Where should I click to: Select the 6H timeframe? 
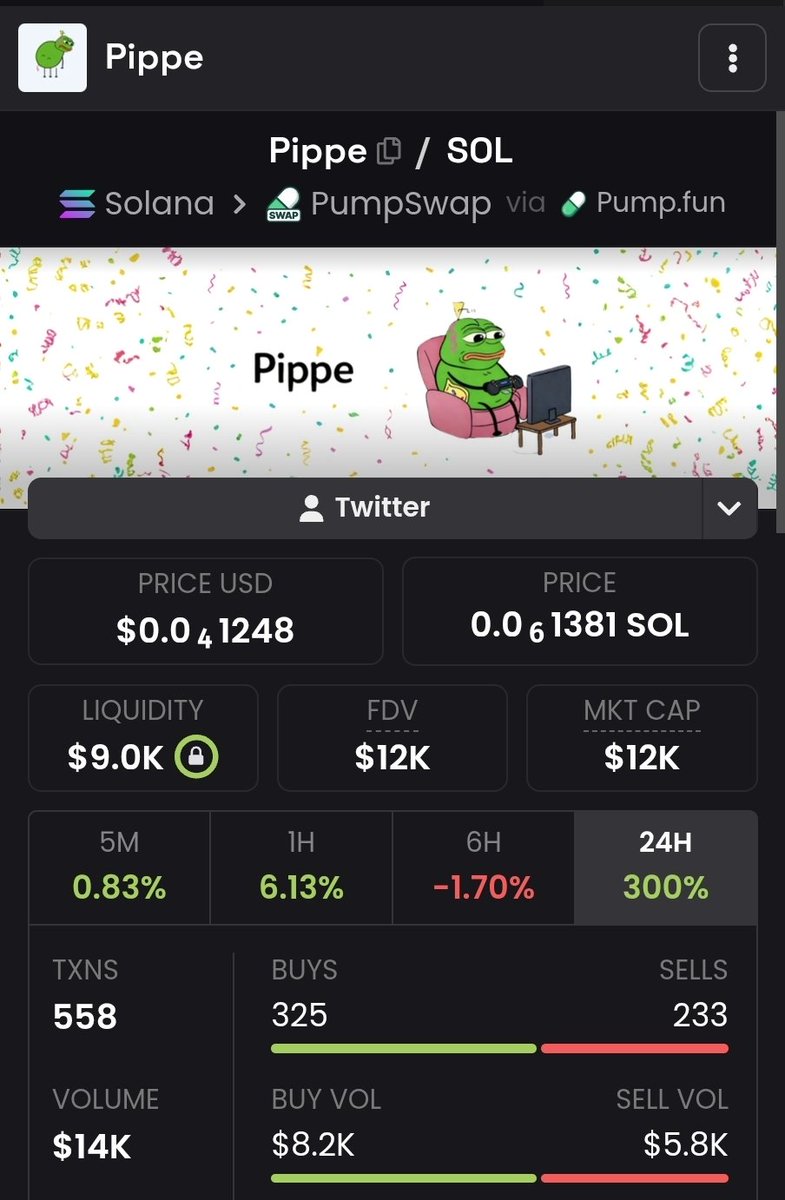pos(483,867)
